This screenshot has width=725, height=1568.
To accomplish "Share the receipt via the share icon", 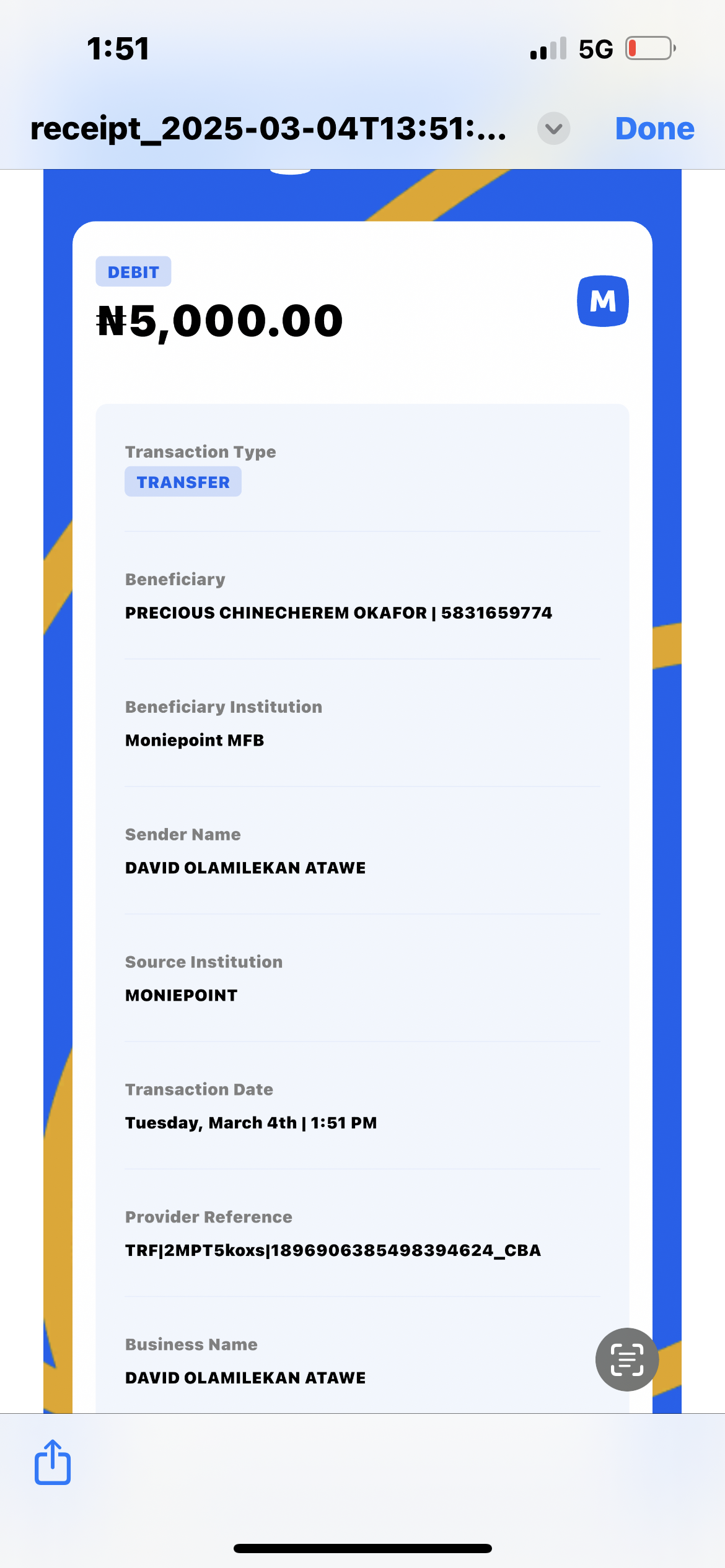I will (53, 1463).
